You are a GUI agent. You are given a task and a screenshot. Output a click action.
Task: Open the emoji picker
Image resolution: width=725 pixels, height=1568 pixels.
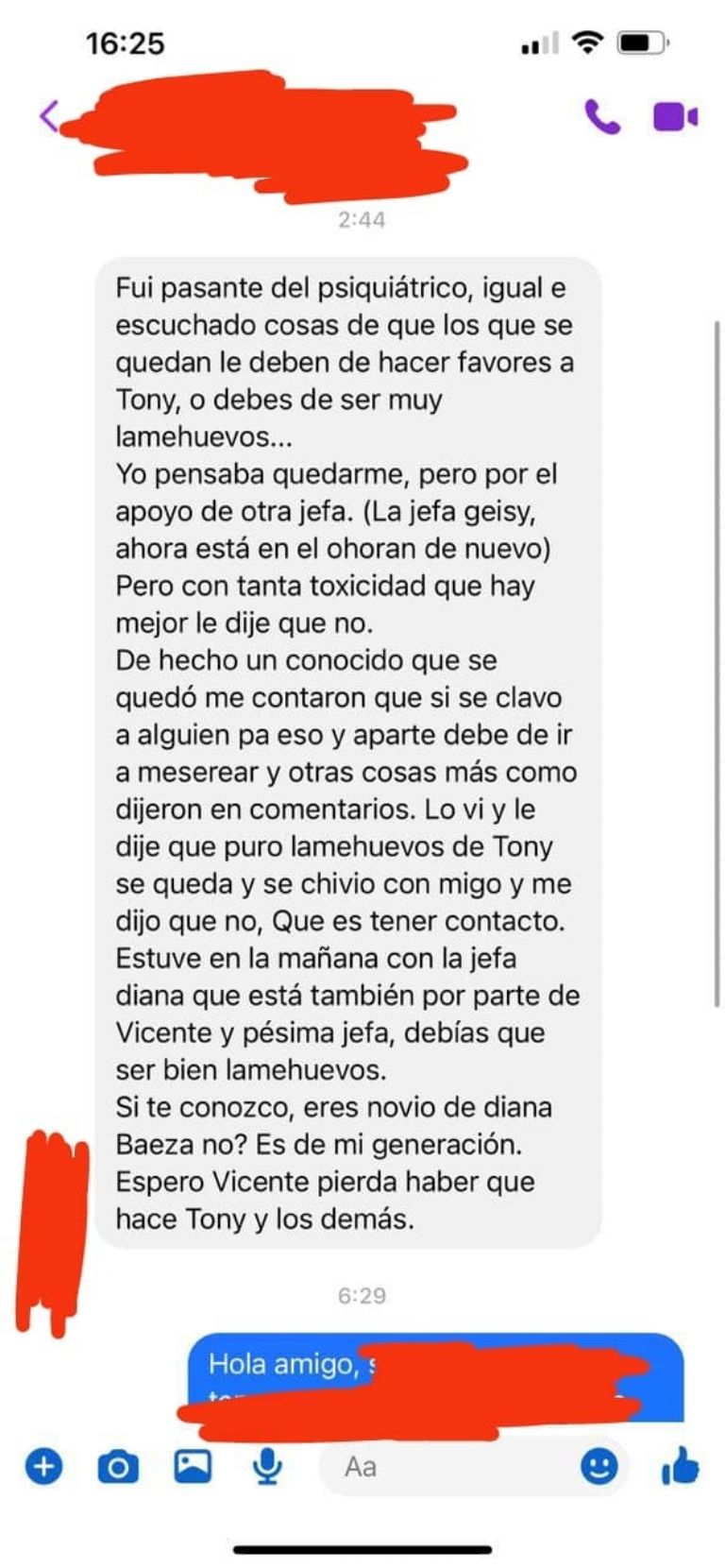pyautogui.click(x=599, y=1467)
